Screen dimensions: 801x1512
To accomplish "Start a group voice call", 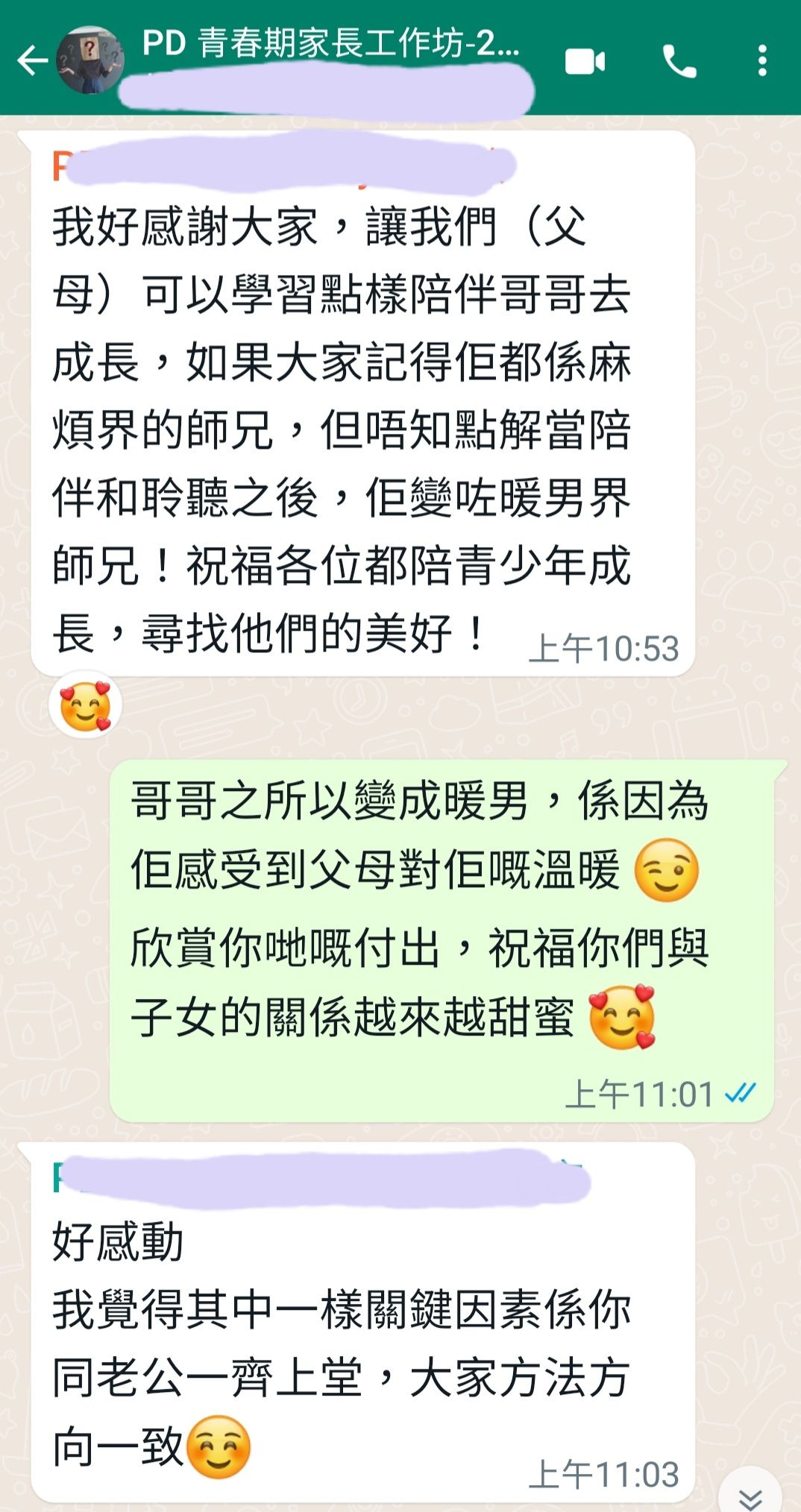I will 679,61.
